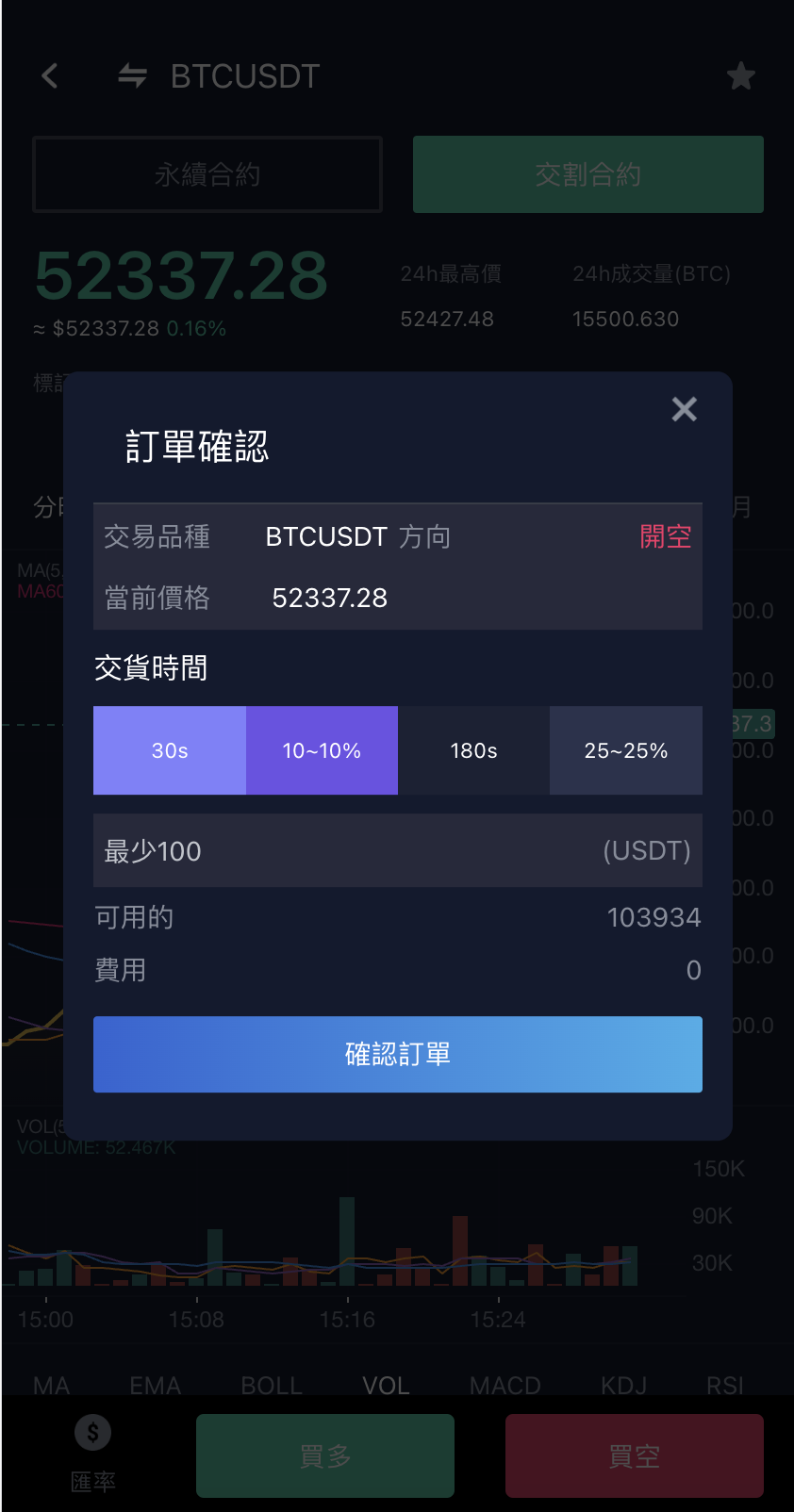The width and height of the screenshot is (794, 1512).
Task: Select the 30s delivery time option
Action: (169, 750)
